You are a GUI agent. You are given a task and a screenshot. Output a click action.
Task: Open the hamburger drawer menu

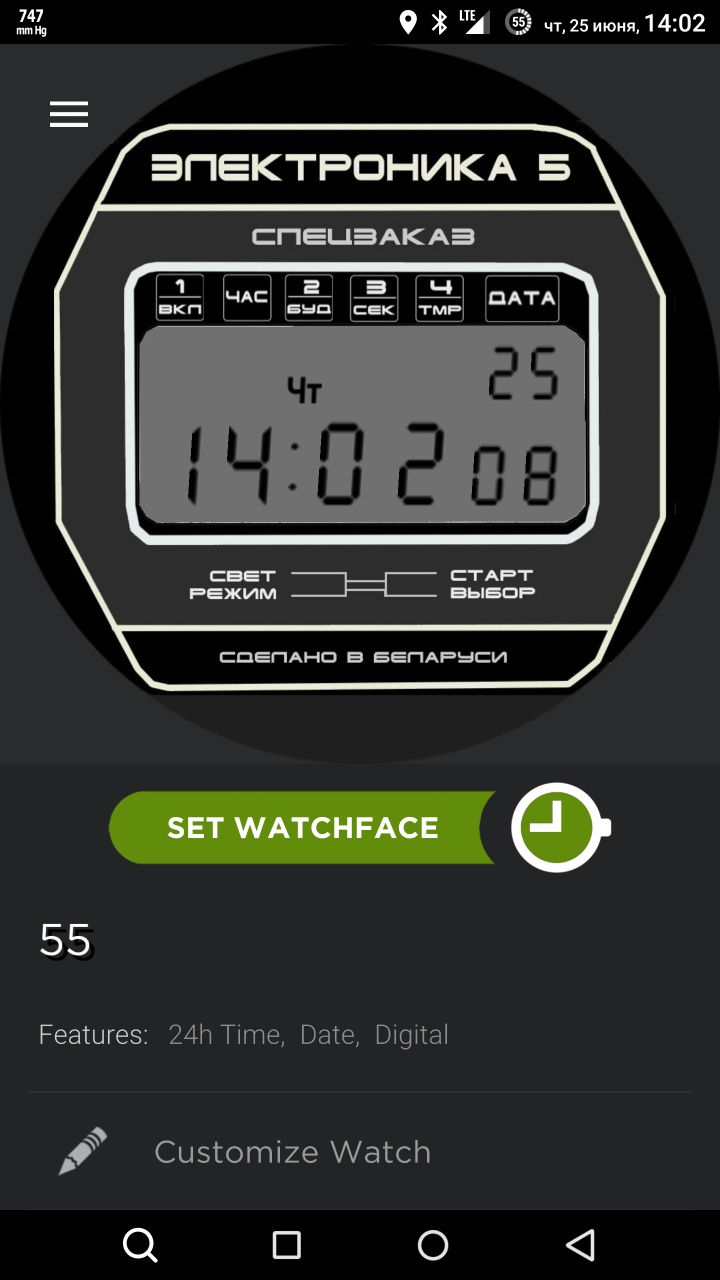coord(69,115)
